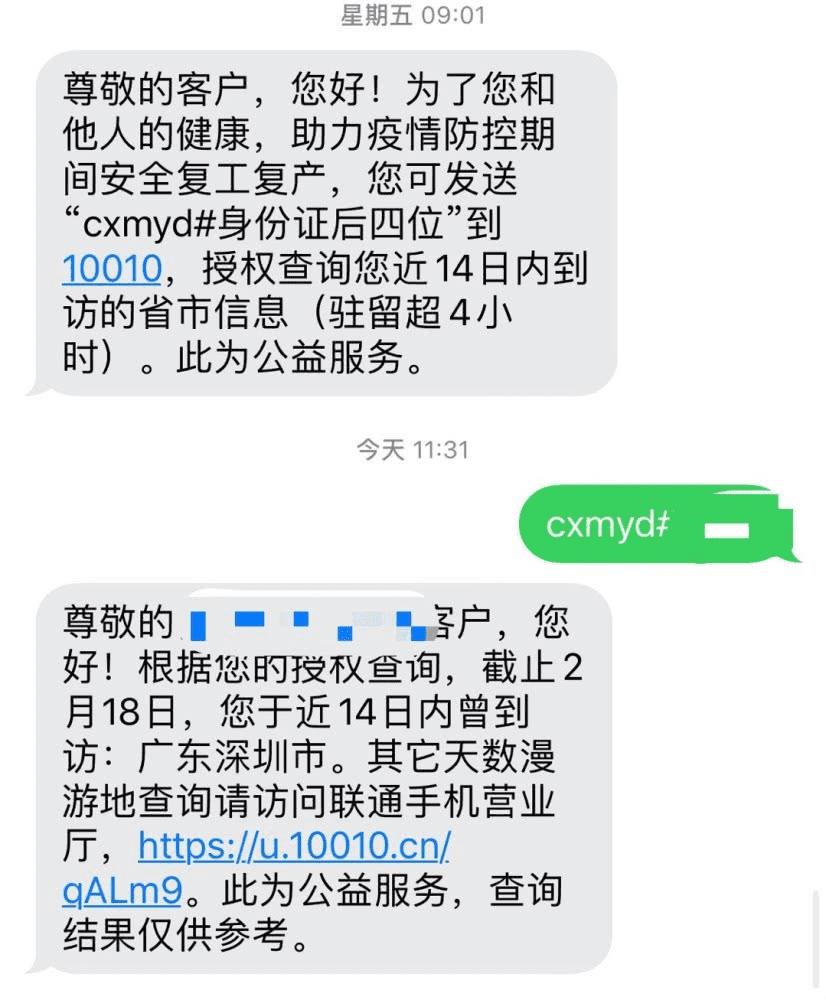Open the u.10010.cn/qALm9 link
This screenshot has width=826, height=1000.
(x=293, y=847)
